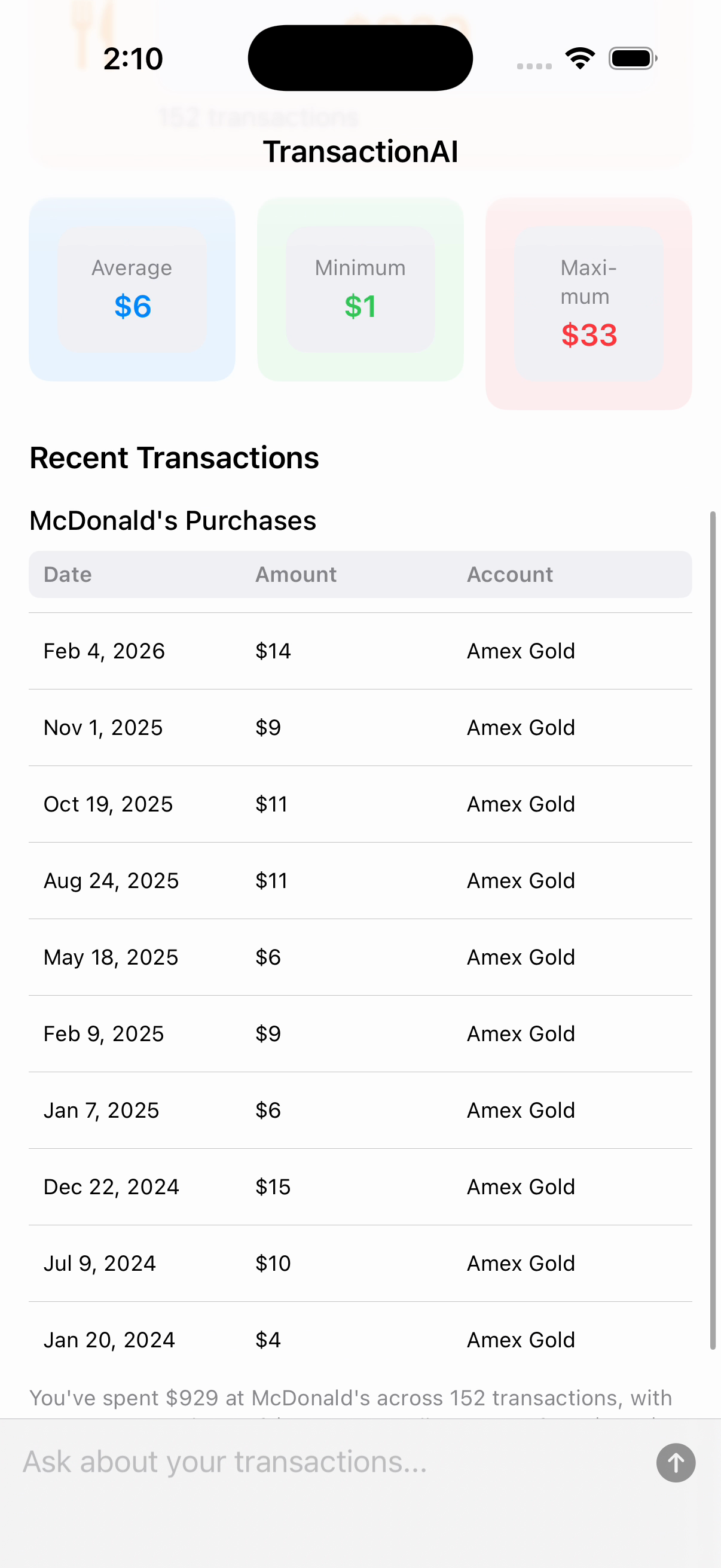
Task: Select the Nov 1, 2025 transaction row
Action: 360,727
